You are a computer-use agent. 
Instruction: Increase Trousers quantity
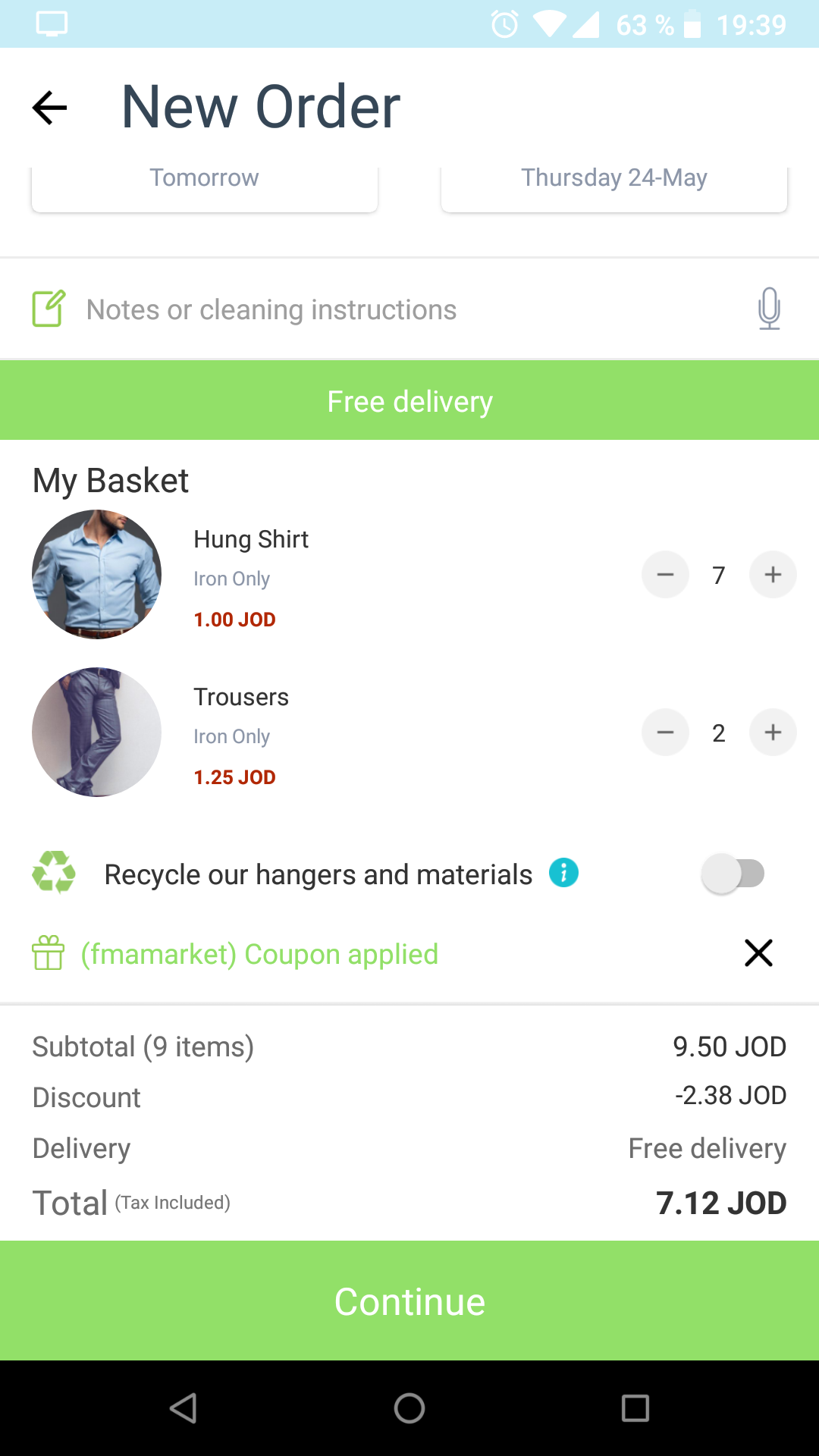pos(773,733)
